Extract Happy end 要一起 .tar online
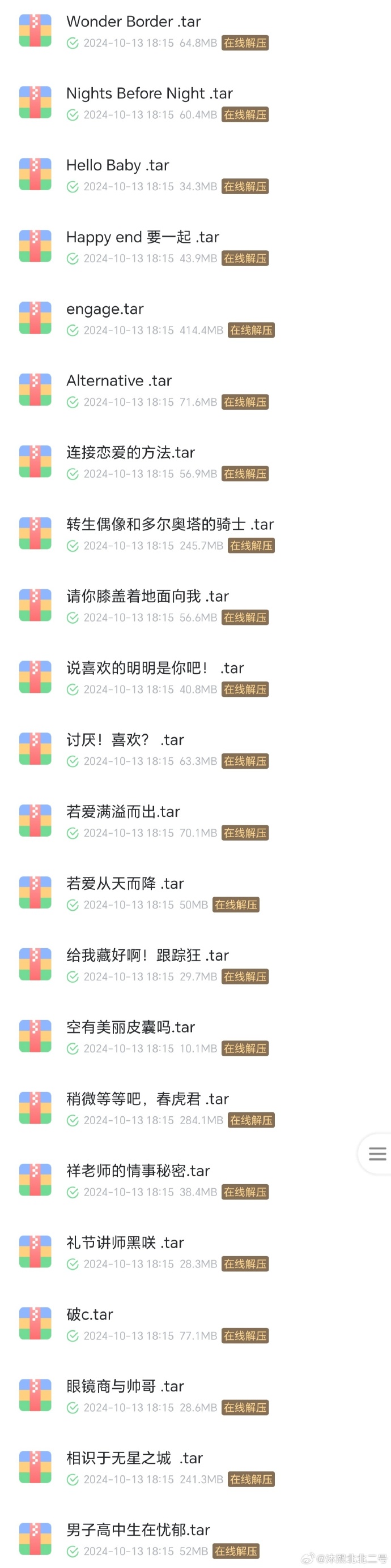Screen dimensions: 391x1568 [x=245, y=259]
